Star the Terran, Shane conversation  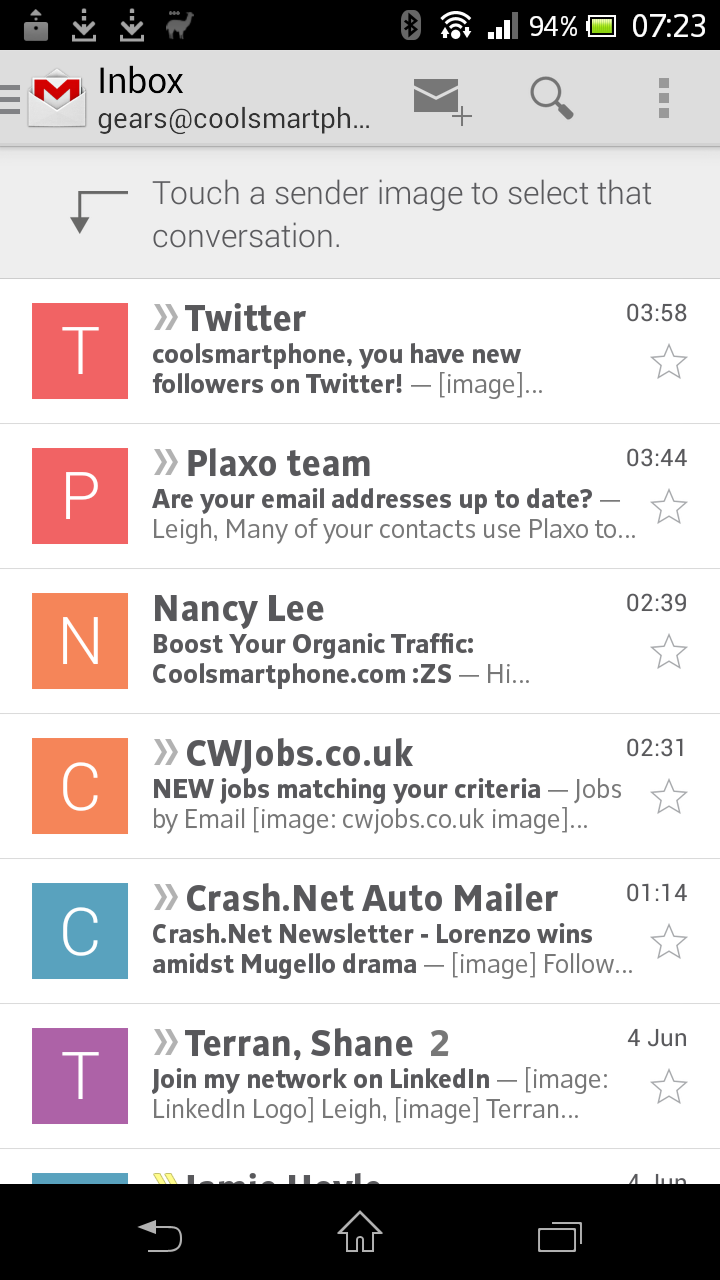click(x=669, y=1087)
